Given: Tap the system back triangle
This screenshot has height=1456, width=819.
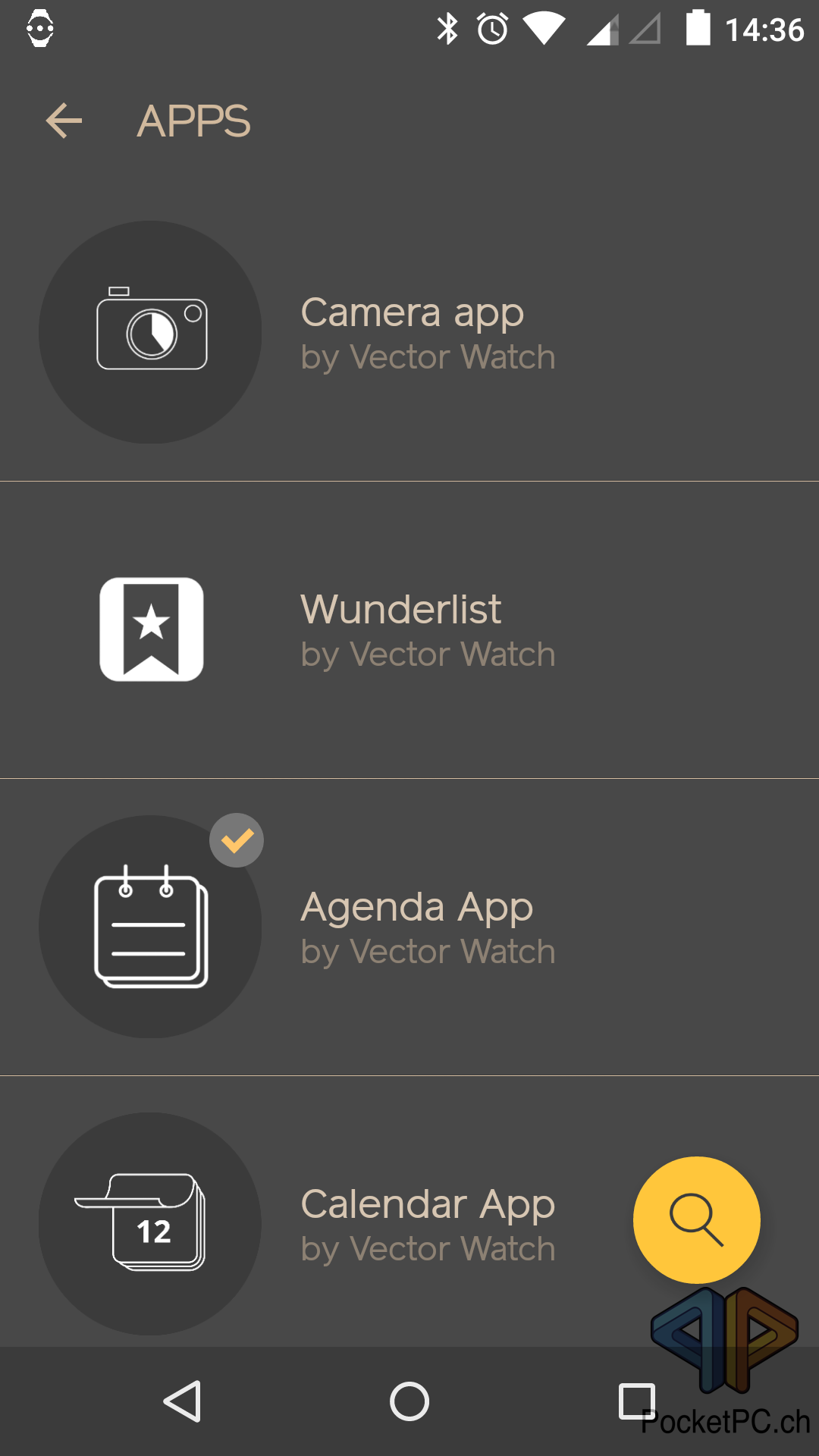Looking at the screenshot, I should click(x=183, y=1401).
